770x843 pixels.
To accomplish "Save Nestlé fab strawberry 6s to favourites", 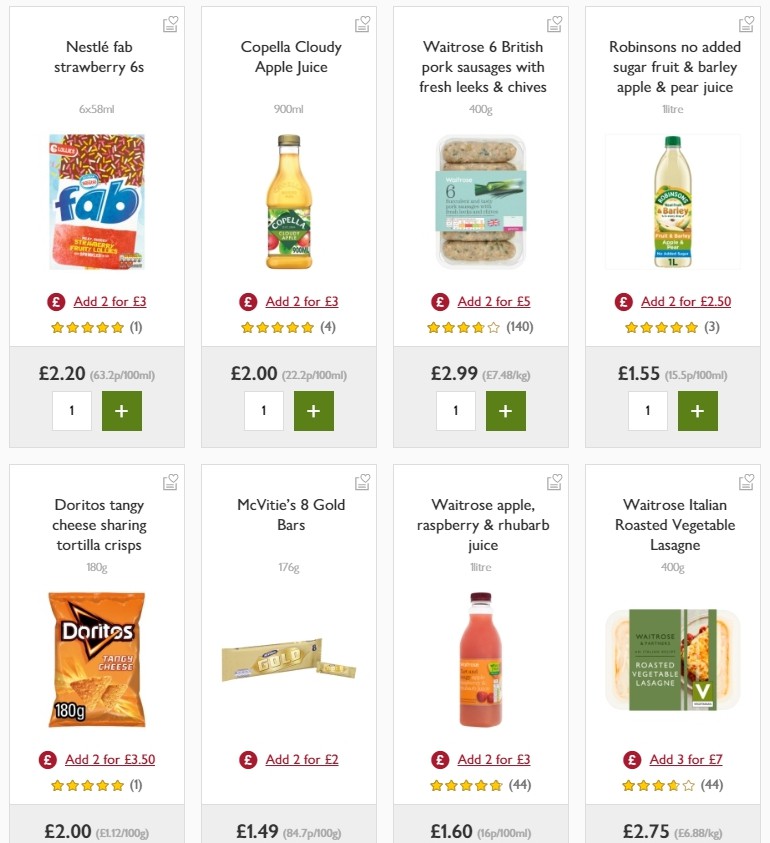I will [x=170, y=23].
